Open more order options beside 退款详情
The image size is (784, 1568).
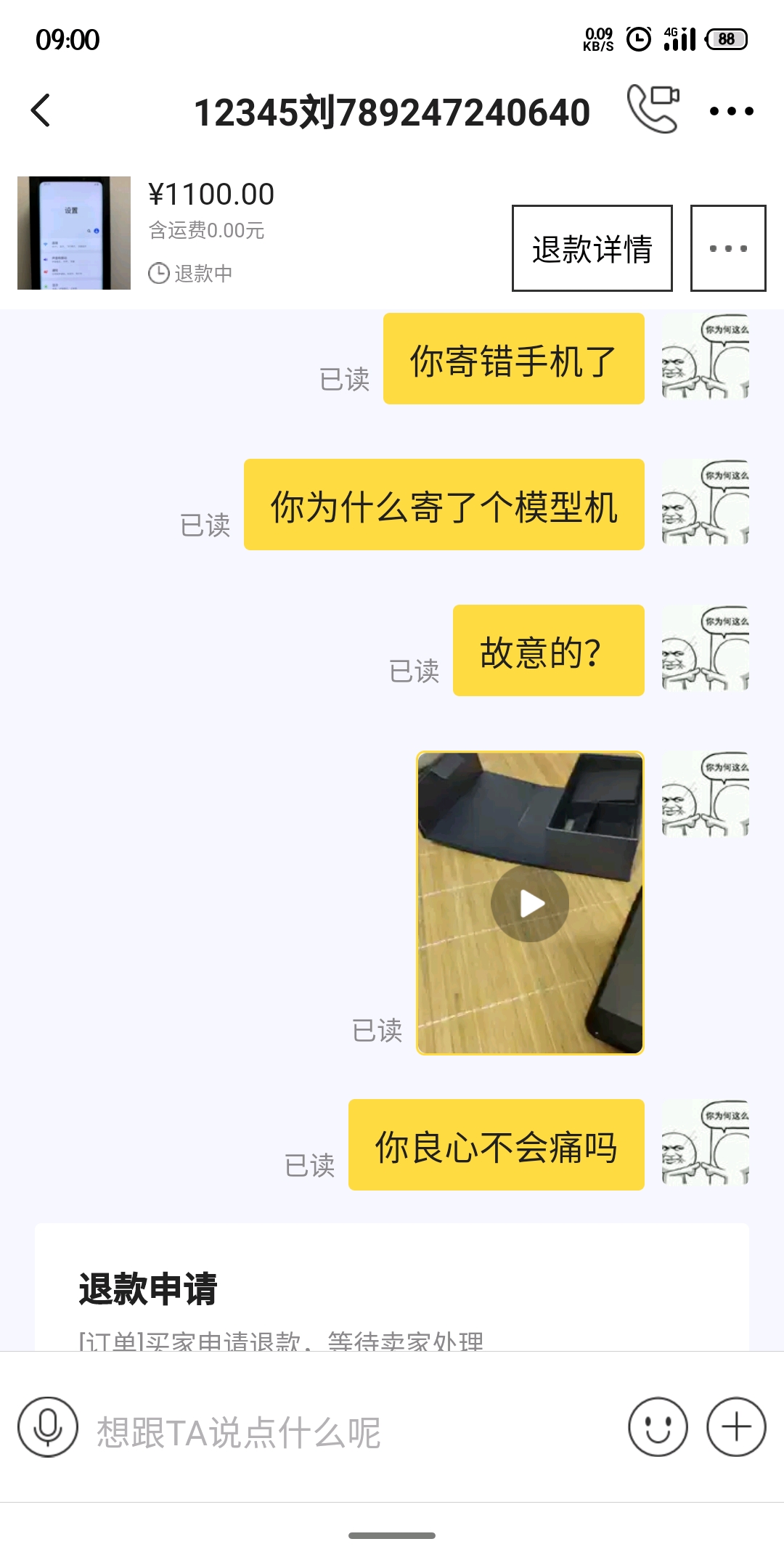click(x=727, y=248)
